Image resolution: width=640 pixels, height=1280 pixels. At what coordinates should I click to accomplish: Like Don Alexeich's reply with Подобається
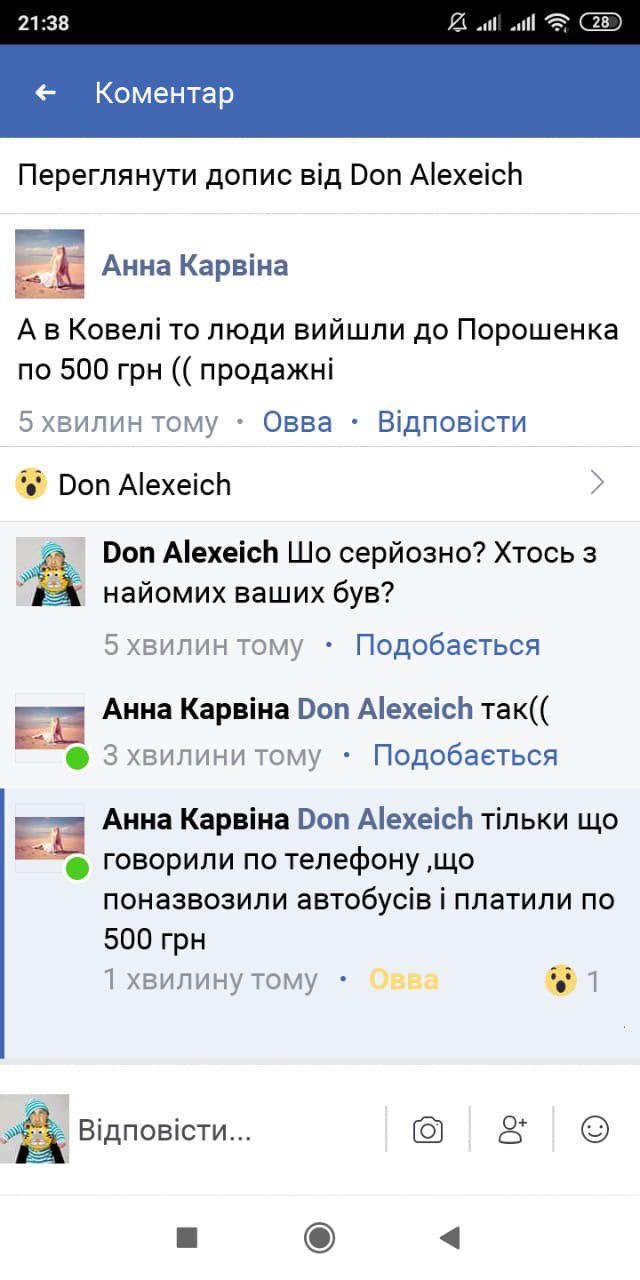447,645
